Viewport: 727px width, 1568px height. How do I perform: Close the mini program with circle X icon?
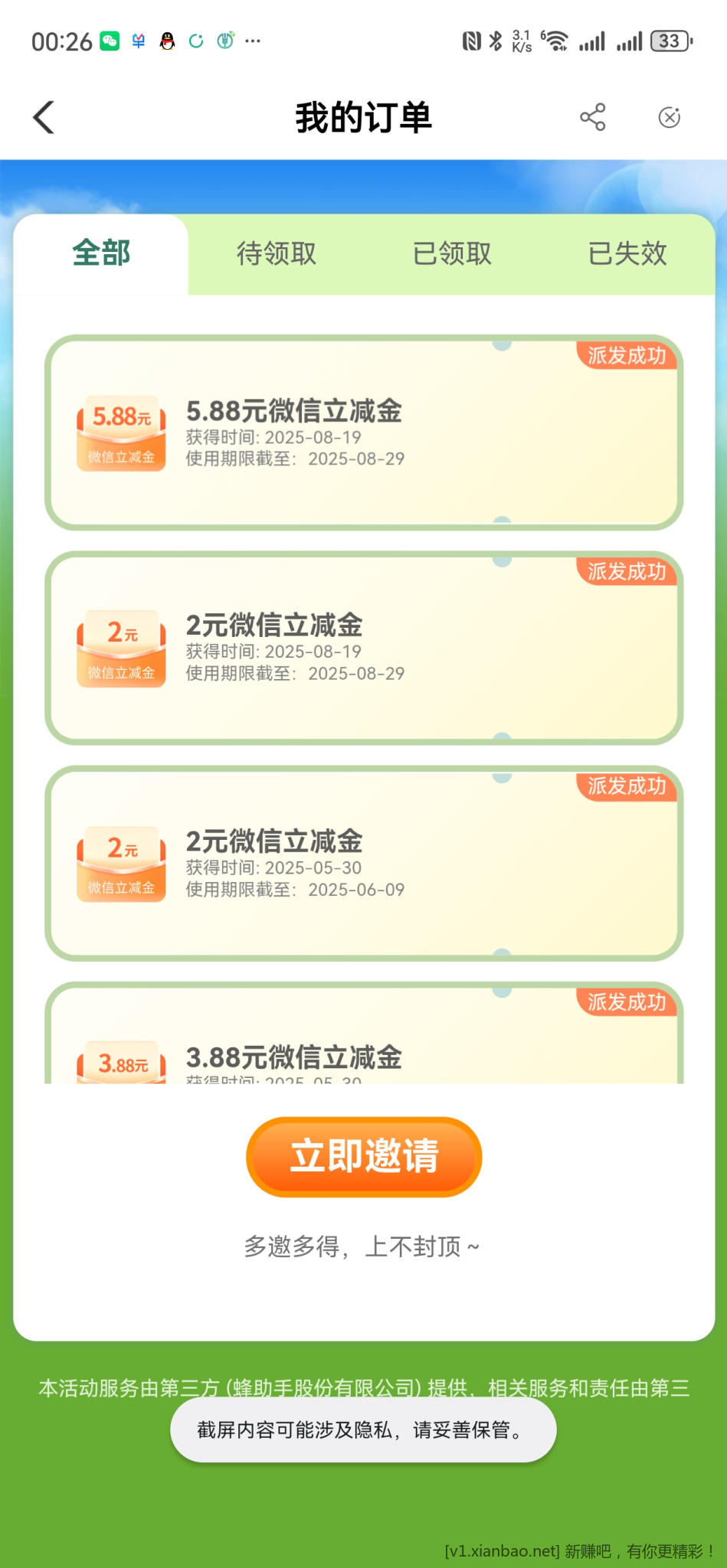pyautogui.click(x=669, y=117)
